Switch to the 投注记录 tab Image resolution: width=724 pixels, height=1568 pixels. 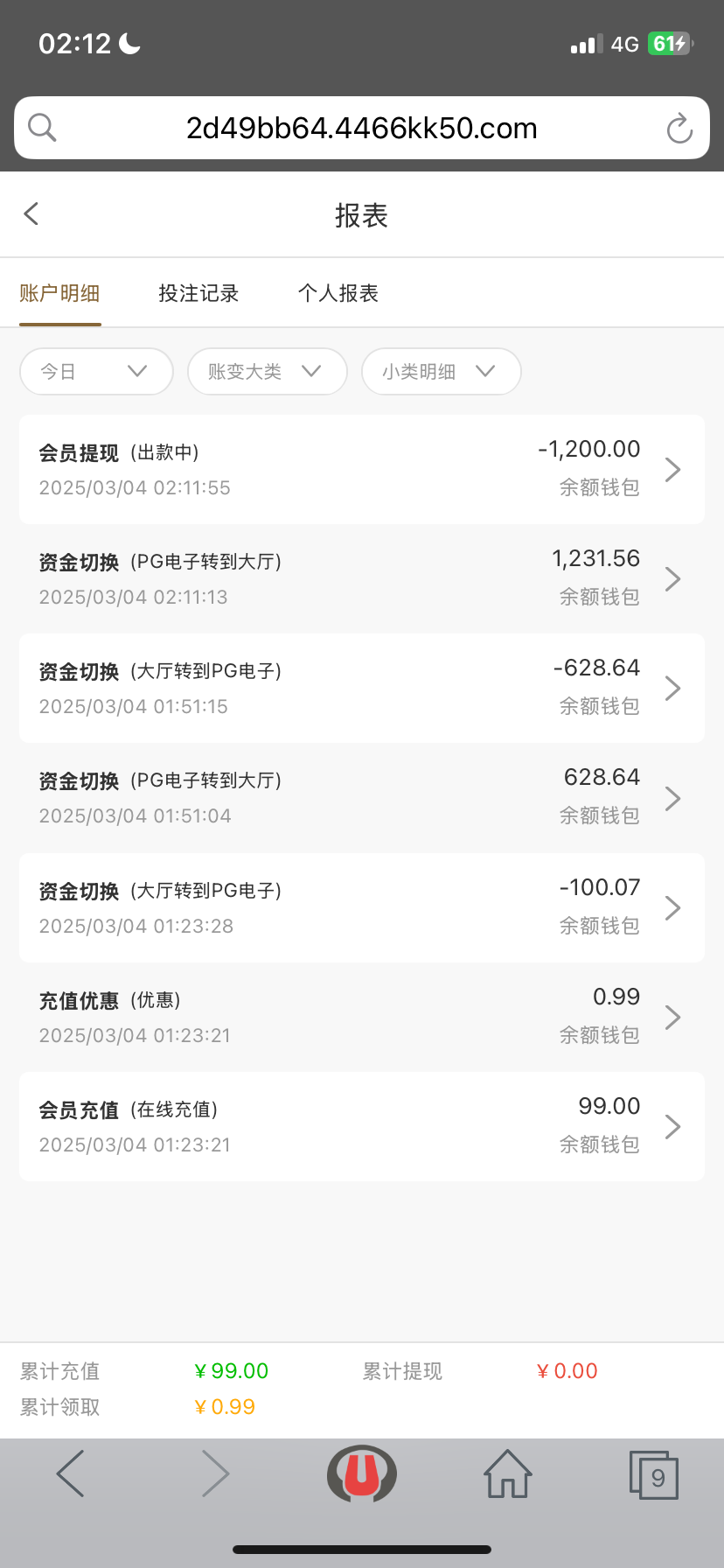pyautogui.click(x=198, y=293)
